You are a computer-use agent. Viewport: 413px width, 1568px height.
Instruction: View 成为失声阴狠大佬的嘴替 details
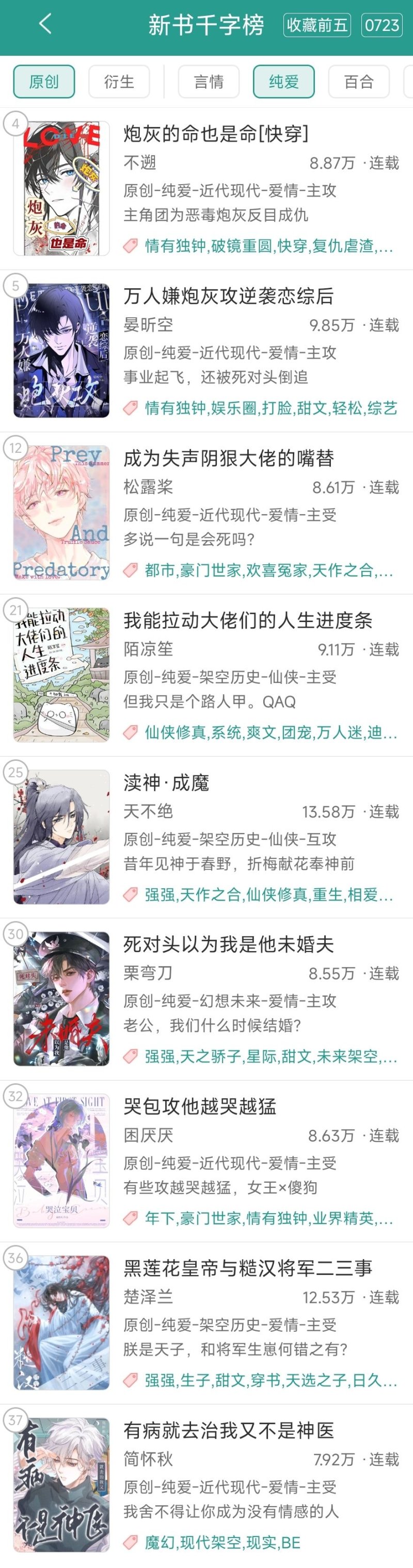[228, 458]
